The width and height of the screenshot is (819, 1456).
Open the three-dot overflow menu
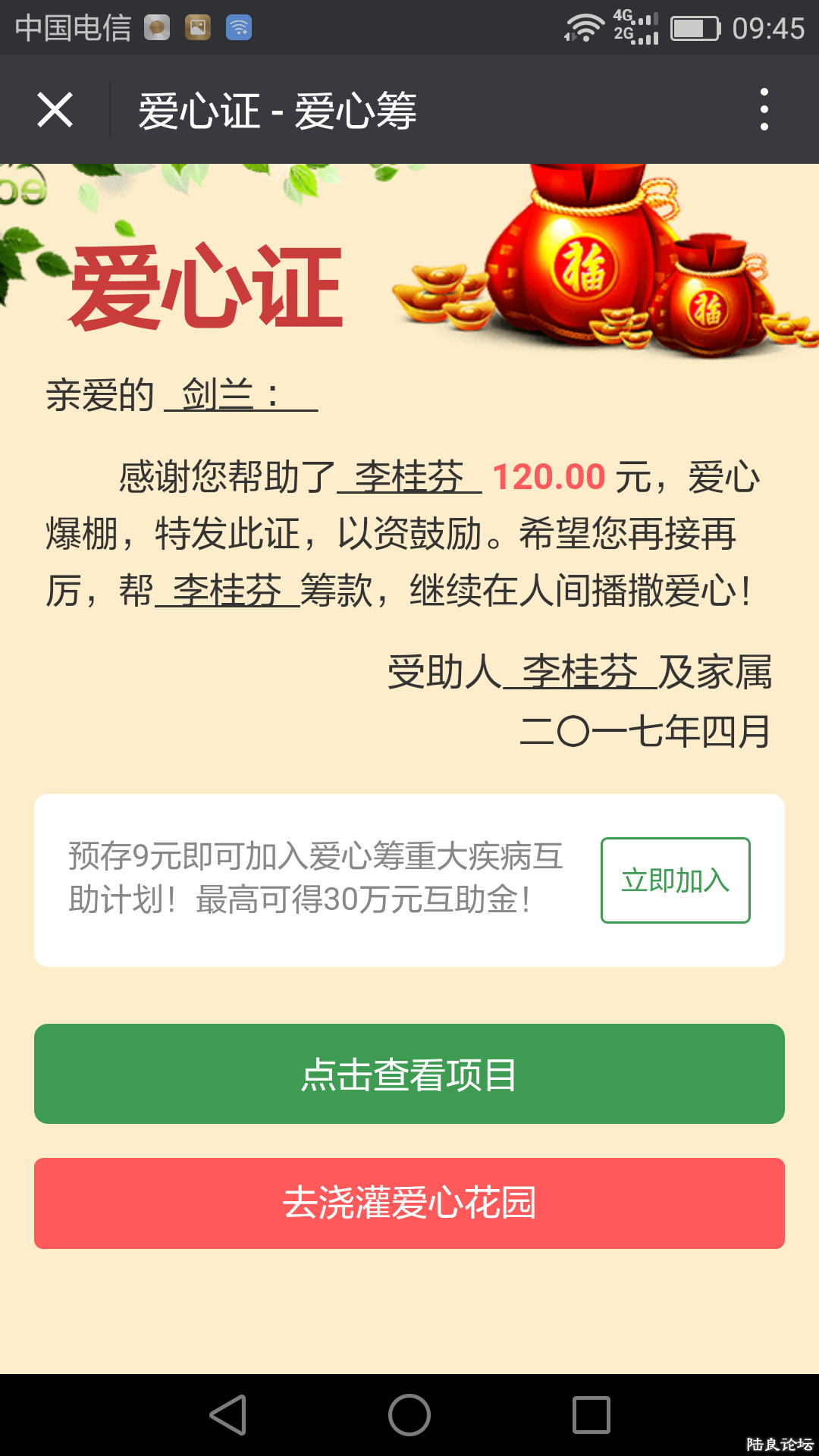click(x=764, y=110)
